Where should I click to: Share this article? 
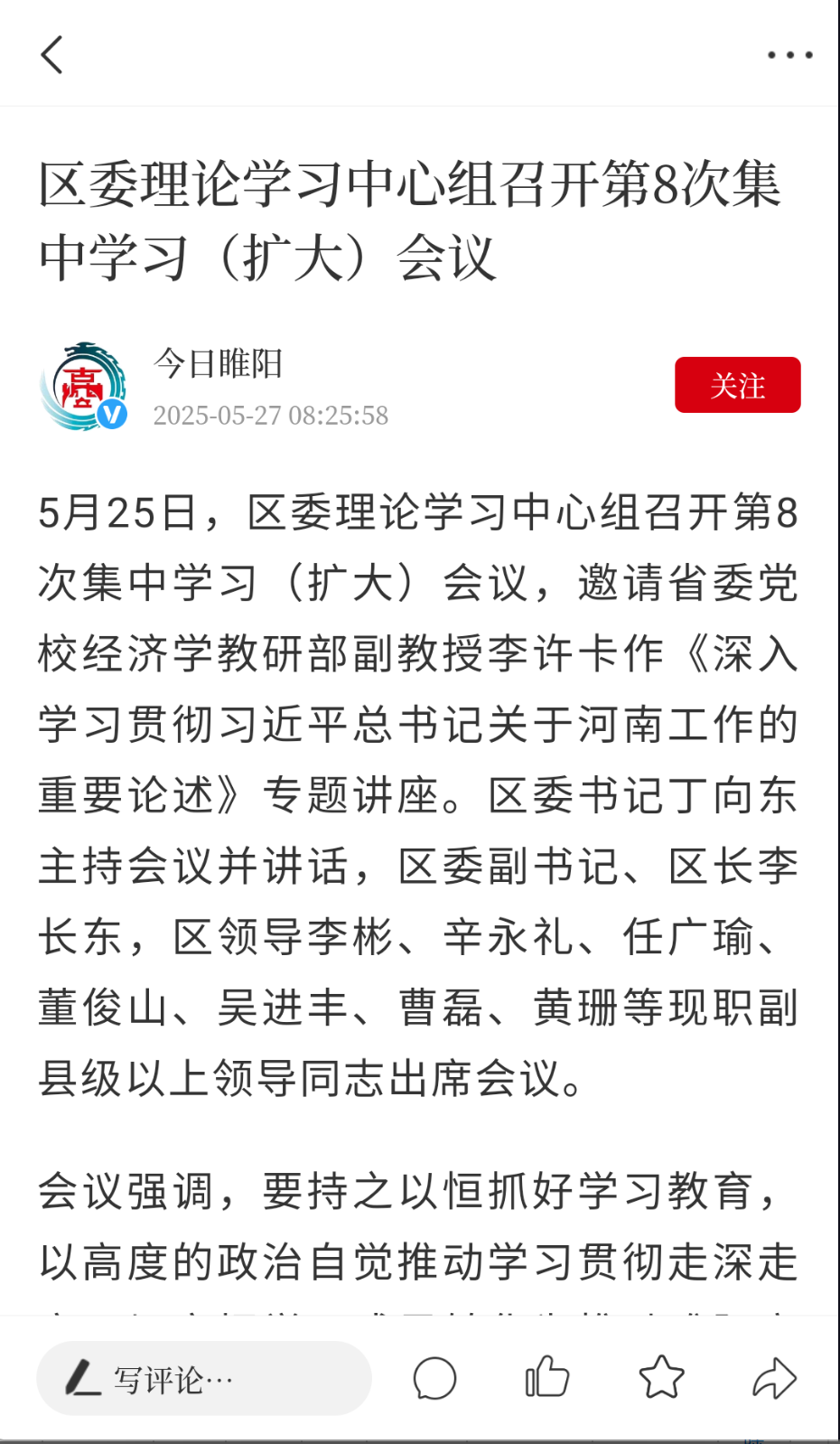pyautogui.click(x=774, y=1379)
